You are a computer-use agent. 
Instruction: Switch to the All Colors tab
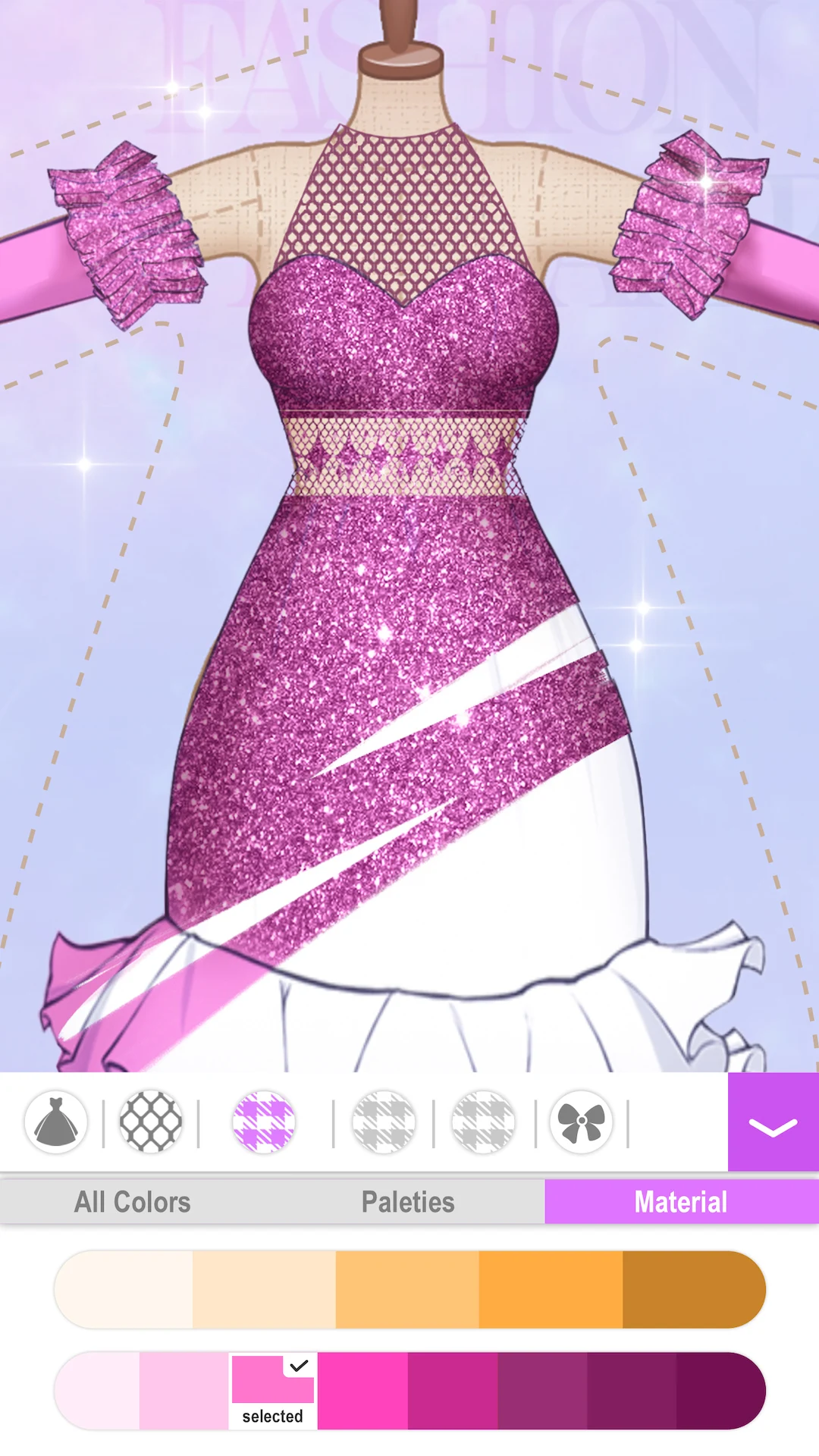(x=133, y=1202)
